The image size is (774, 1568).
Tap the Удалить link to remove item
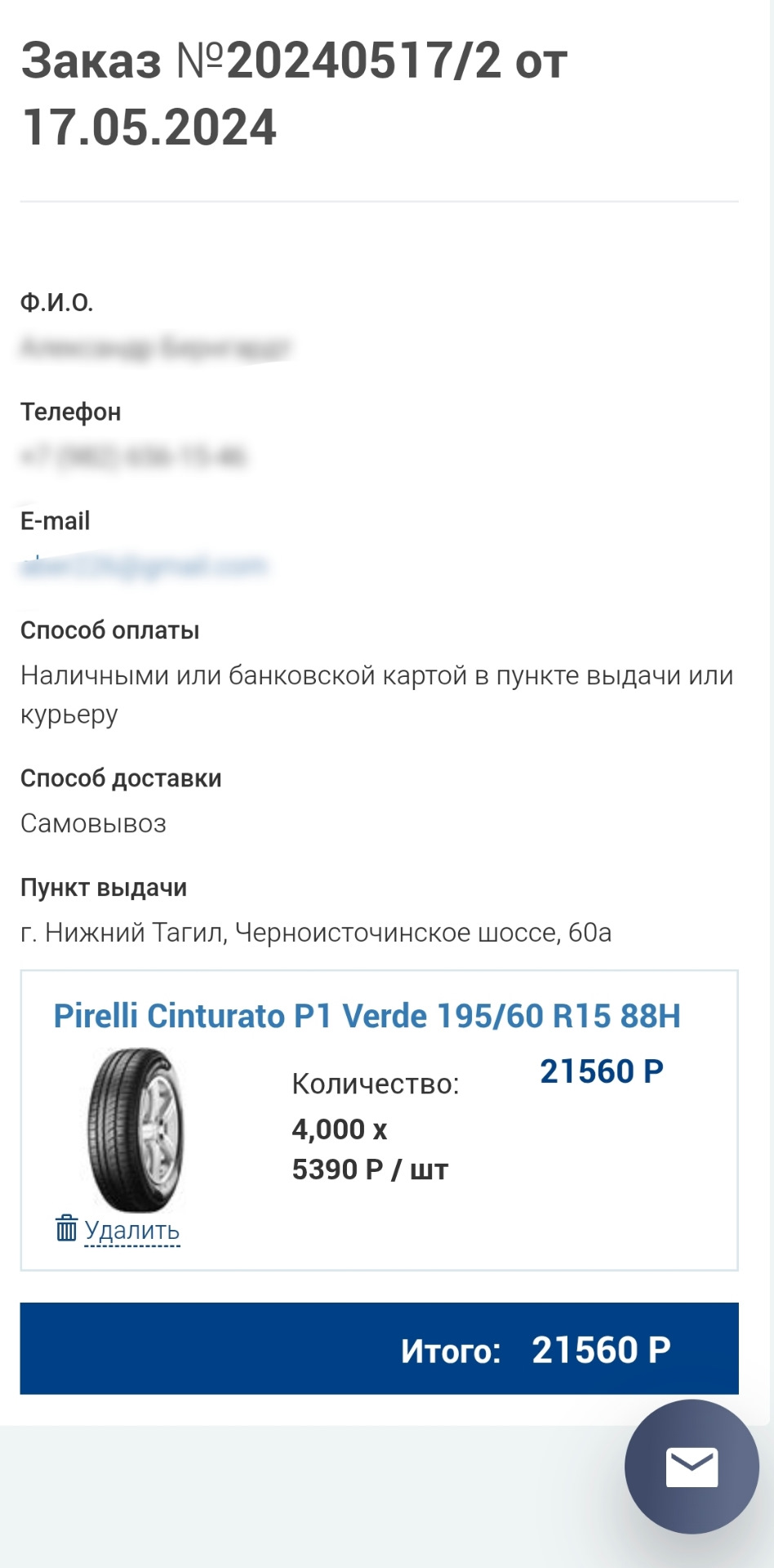click(131, 1230)
